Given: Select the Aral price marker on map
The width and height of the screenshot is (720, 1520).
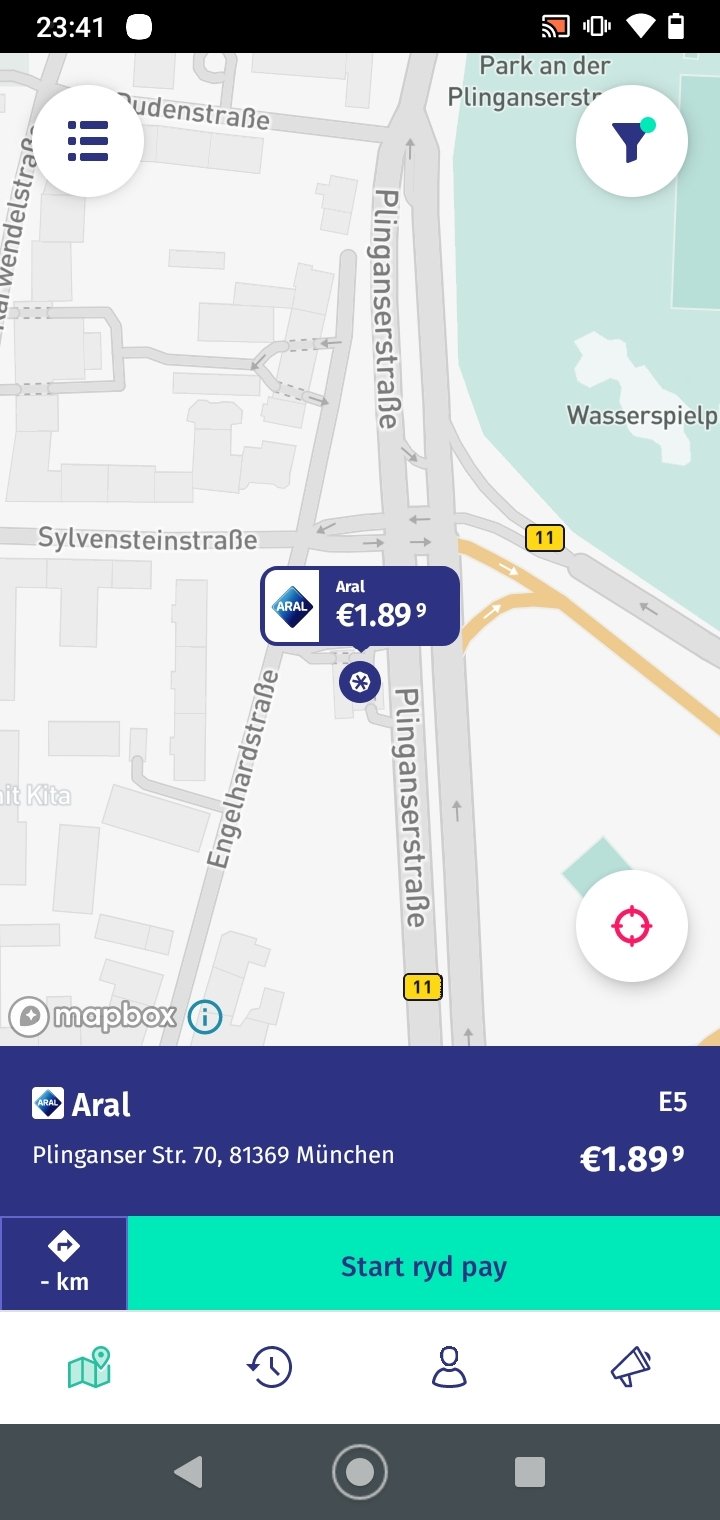Looking at the screenshot, I should pyautogui.click(x=360, y=606).
